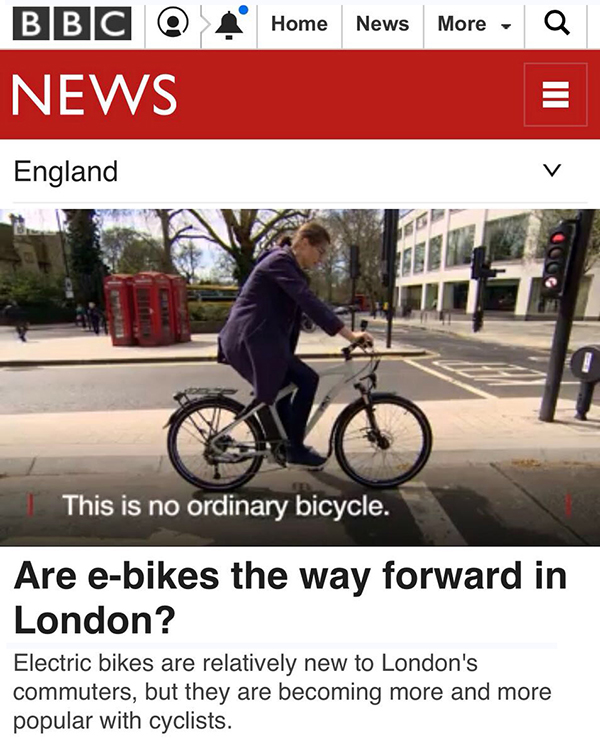The height and width of the screenshot is (747, 600).
Task: Tap the BBC logo
Action: (72, 24)
